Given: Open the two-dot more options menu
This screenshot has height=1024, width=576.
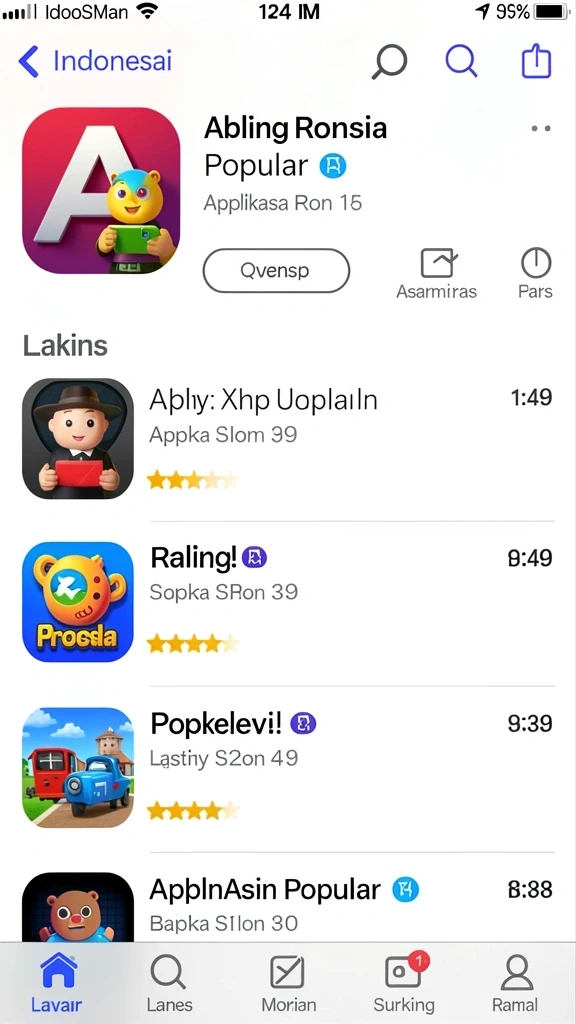Looking at the screenshot, I should [x=541, y=129].
